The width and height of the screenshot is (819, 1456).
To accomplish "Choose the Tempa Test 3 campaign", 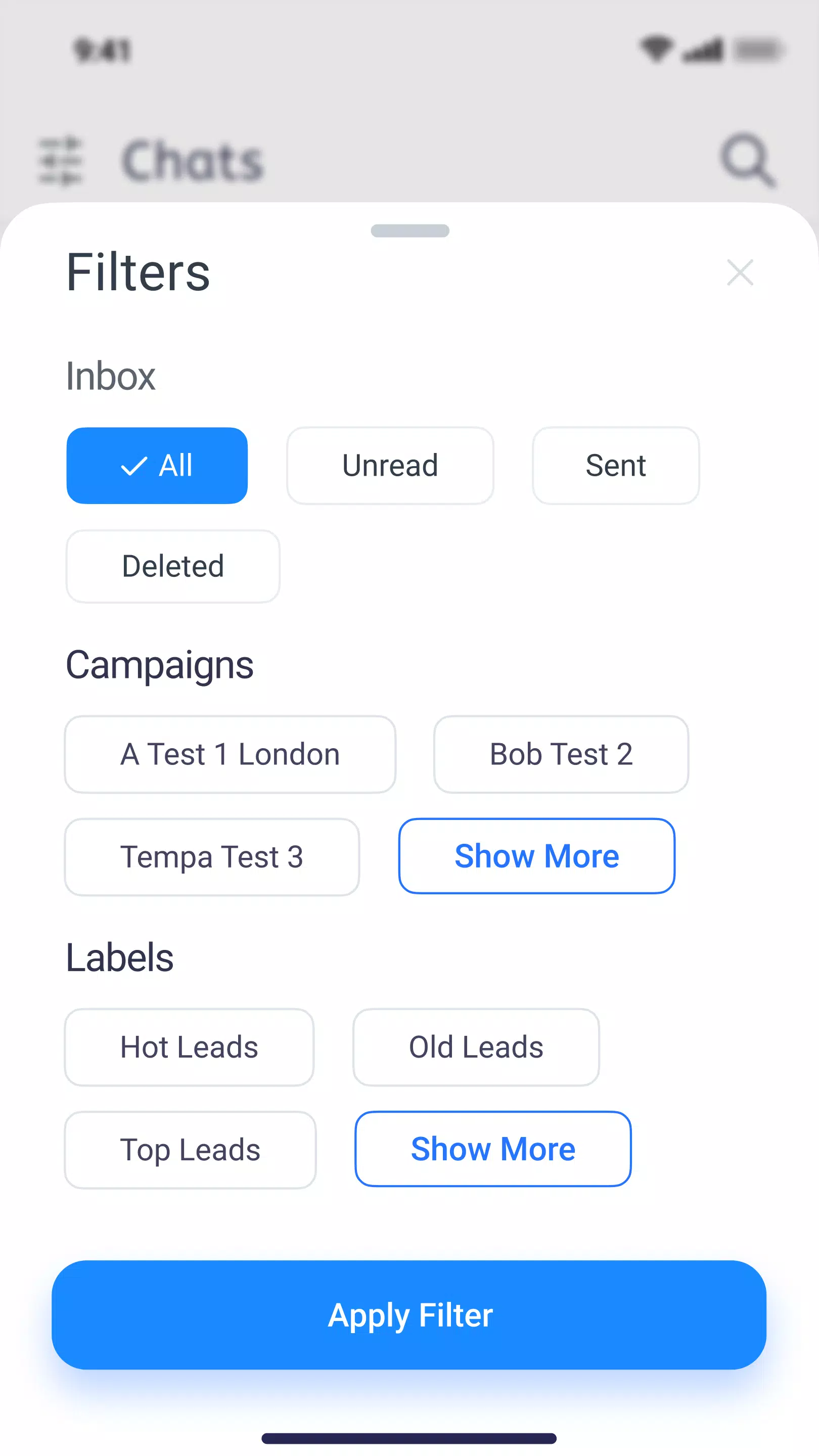I will click(x=212, y=857).
